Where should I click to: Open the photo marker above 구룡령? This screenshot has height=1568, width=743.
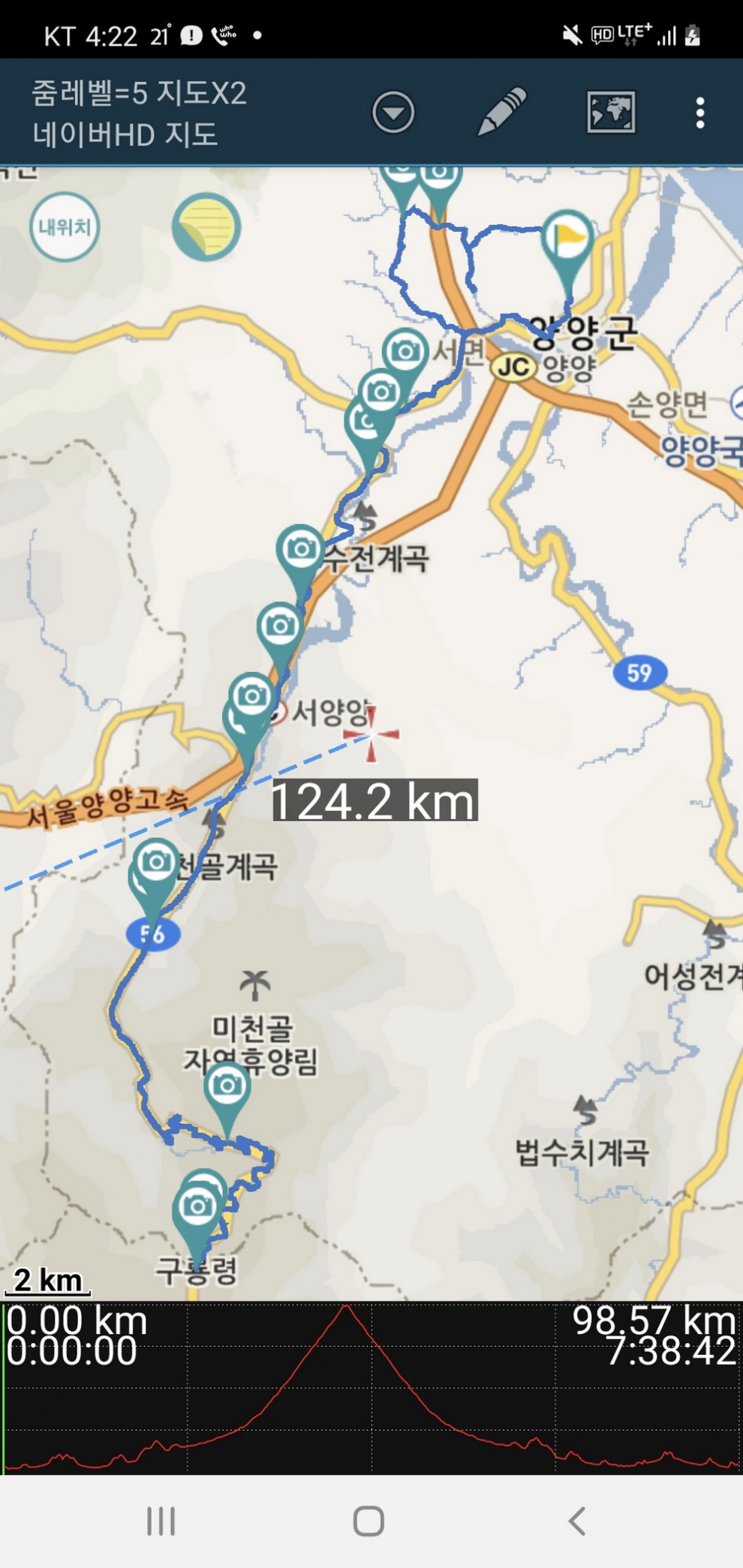pyautogui.click(x=197, y=1206)
